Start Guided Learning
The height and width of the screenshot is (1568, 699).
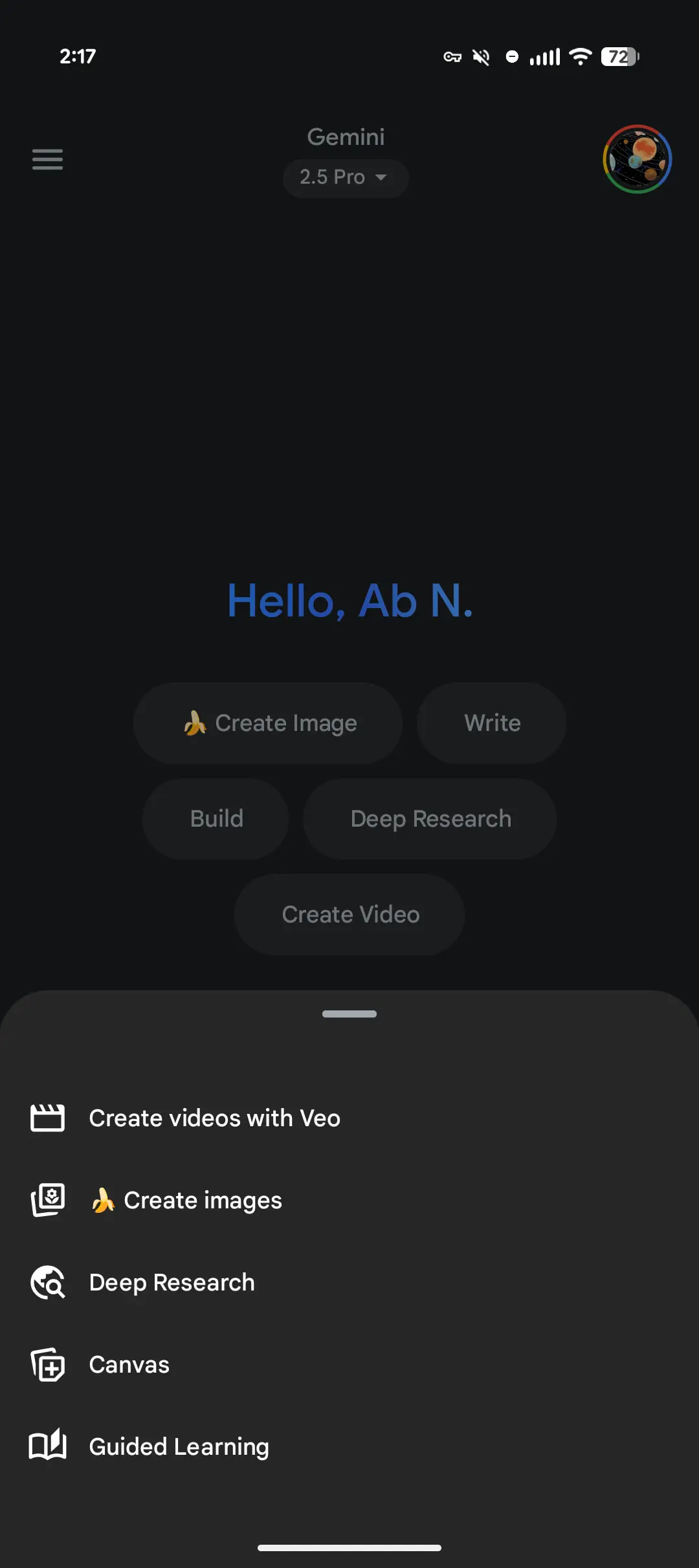pos(179,1447)
